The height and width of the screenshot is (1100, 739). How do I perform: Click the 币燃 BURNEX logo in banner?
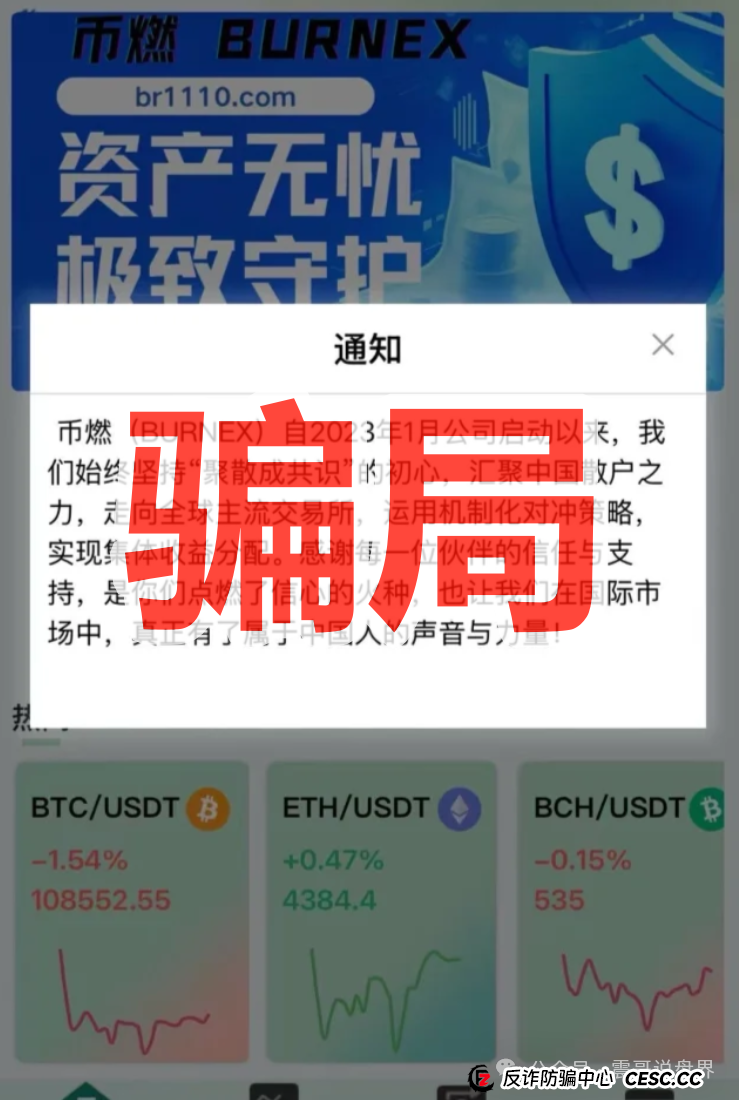(x=270, y=39)
